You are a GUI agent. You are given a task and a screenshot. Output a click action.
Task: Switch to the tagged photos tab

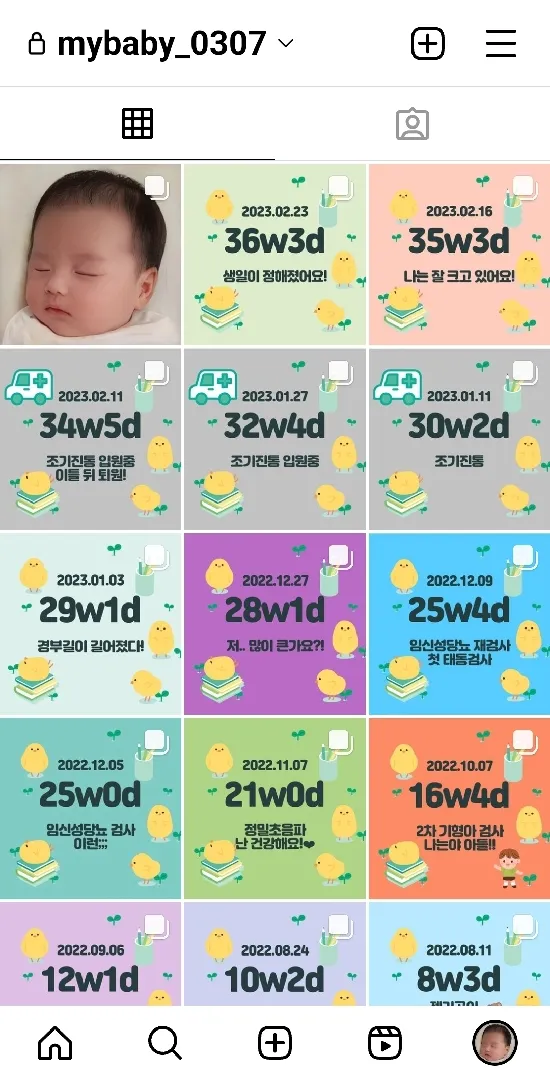click(x=412, y=124)
